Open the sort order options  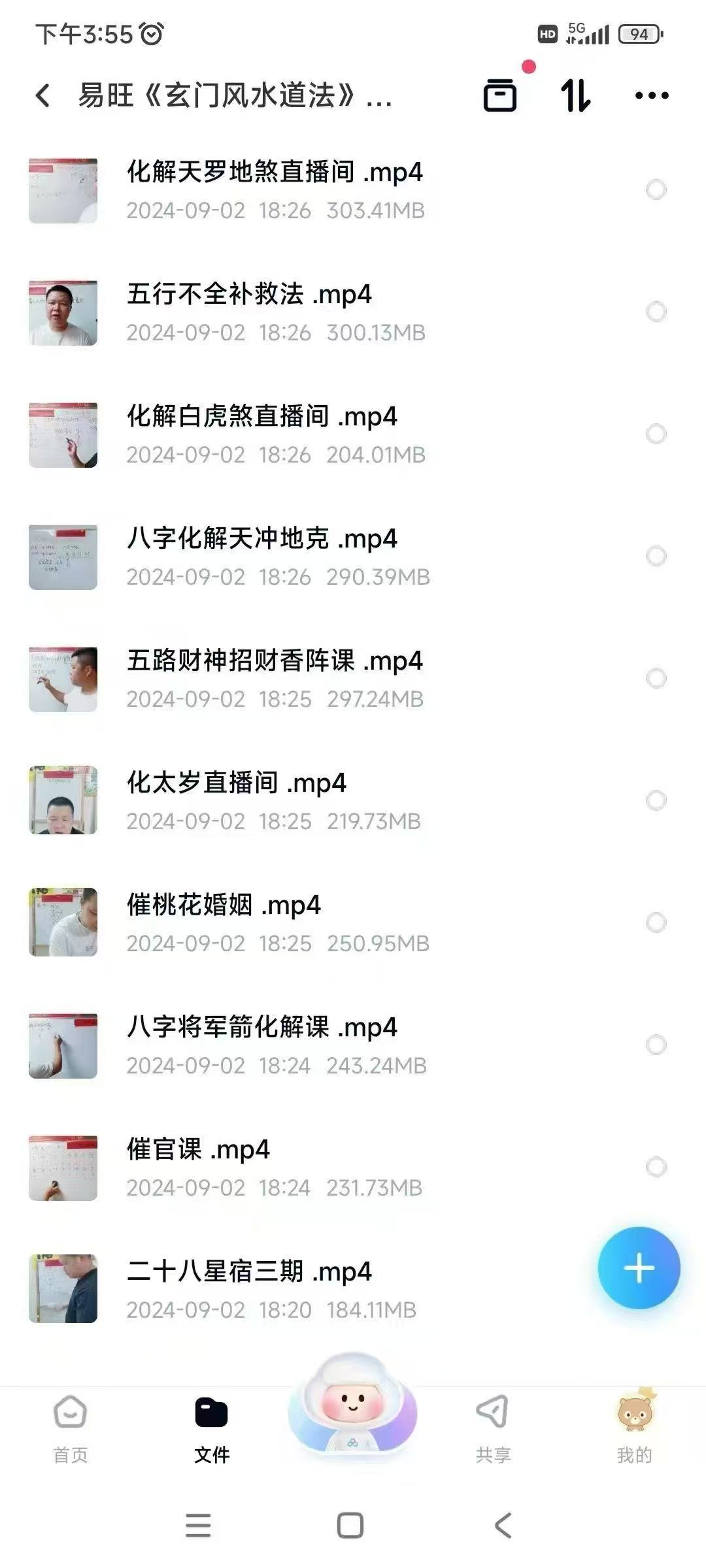(x=576, y=96)
